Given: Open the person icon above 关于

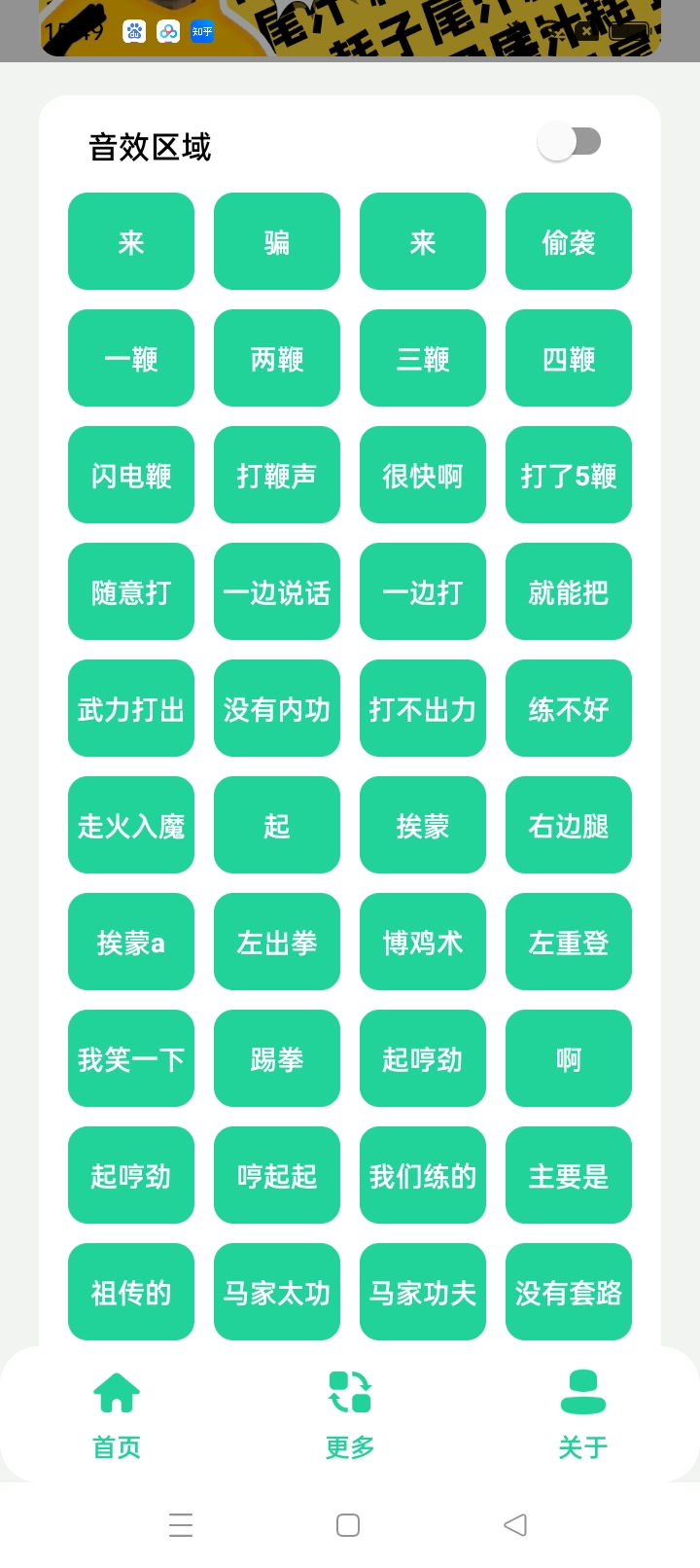Looking at the screenshot, I should [581, 1392].
